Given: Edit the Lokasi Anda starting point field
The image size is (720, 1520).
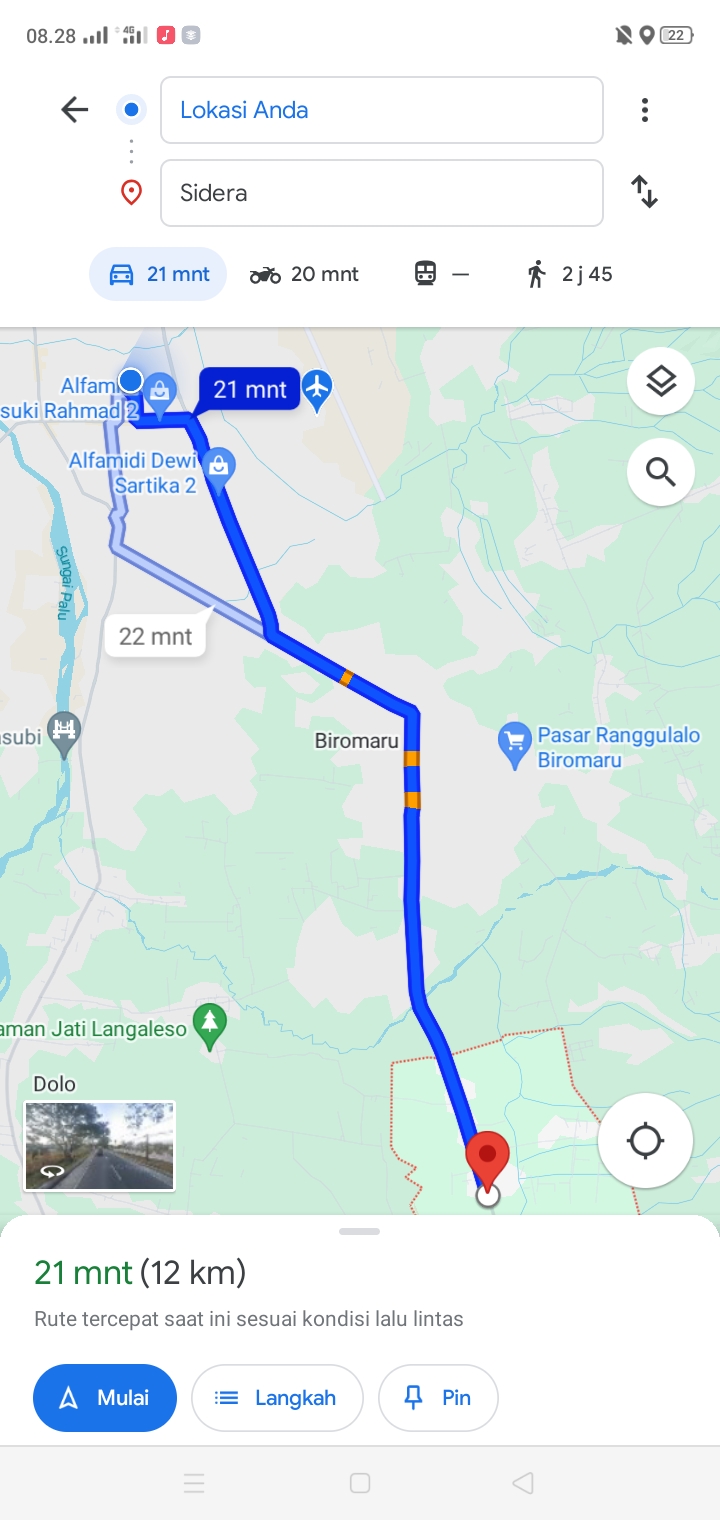Looking at the screenshot, I should 382,110.
